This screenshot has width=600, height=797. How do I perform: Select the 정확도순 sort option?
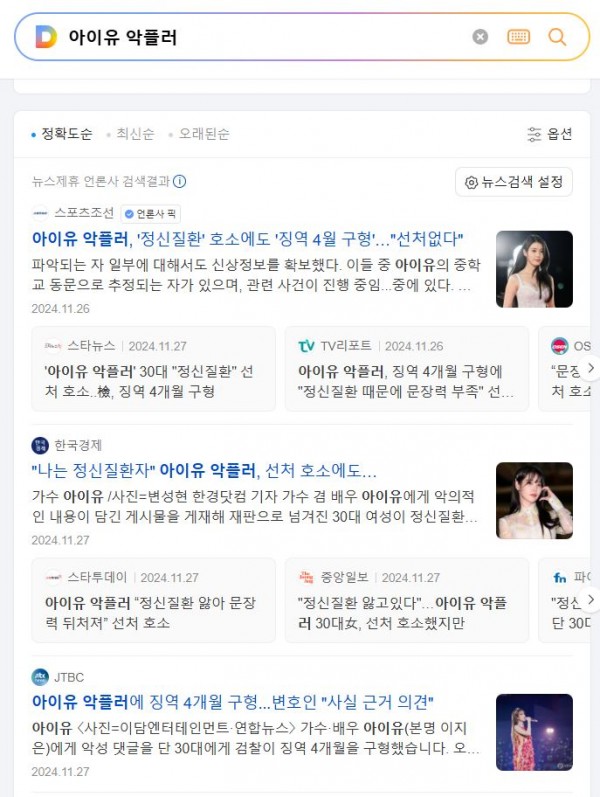pos(66,133)
